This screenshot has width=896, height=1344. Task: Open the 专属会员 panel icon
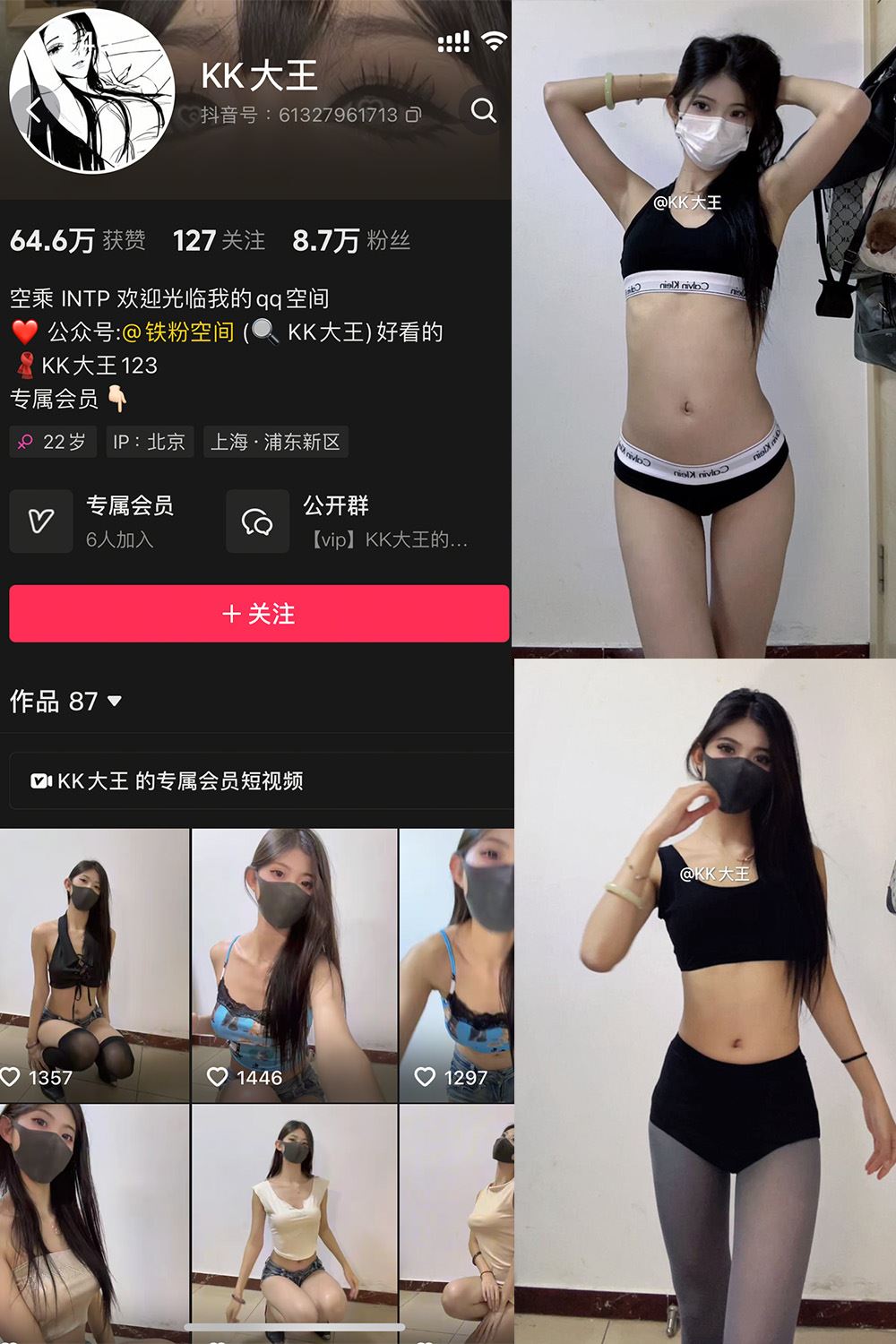pyautogui.click(x=40, y=521)
